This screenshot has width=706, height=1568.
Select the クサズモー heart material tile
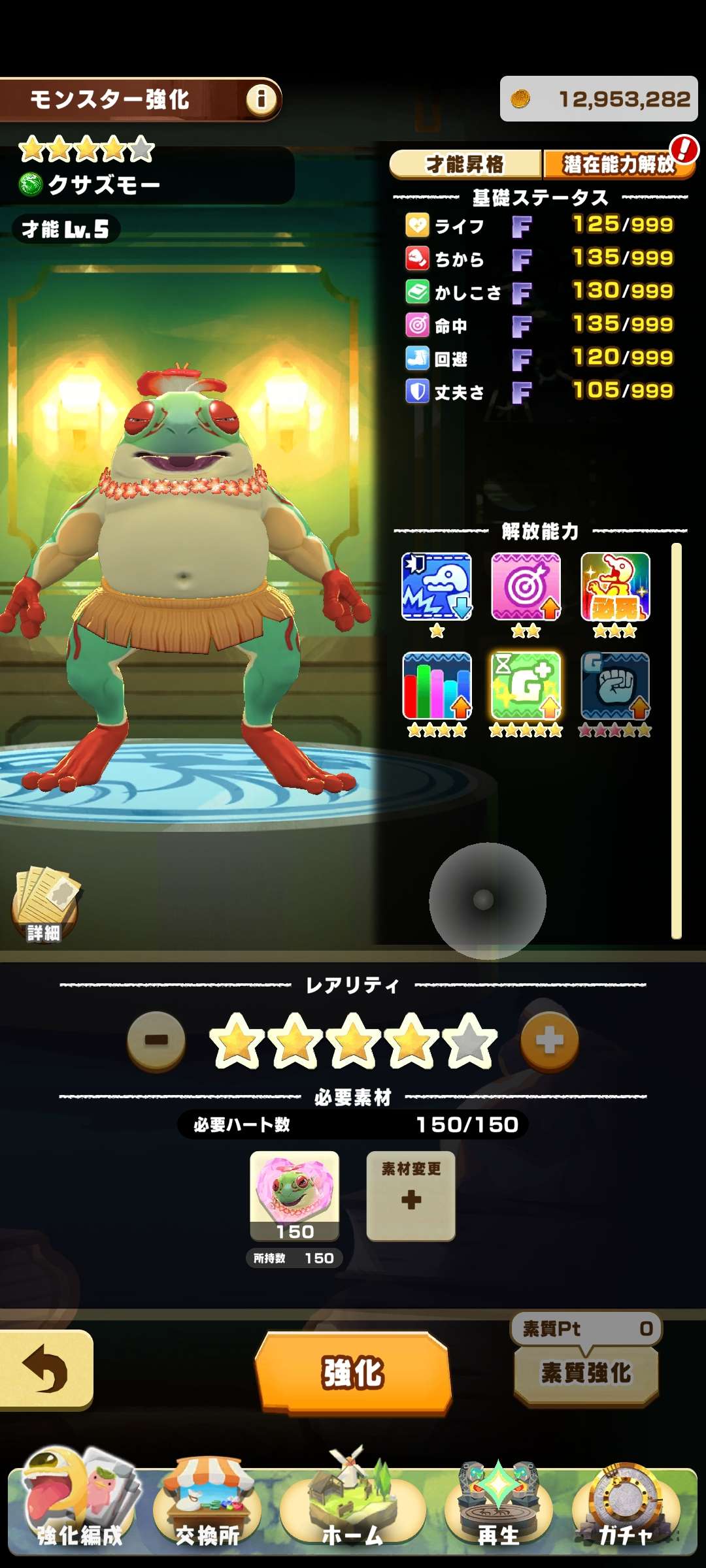(x=295, y=1196)
